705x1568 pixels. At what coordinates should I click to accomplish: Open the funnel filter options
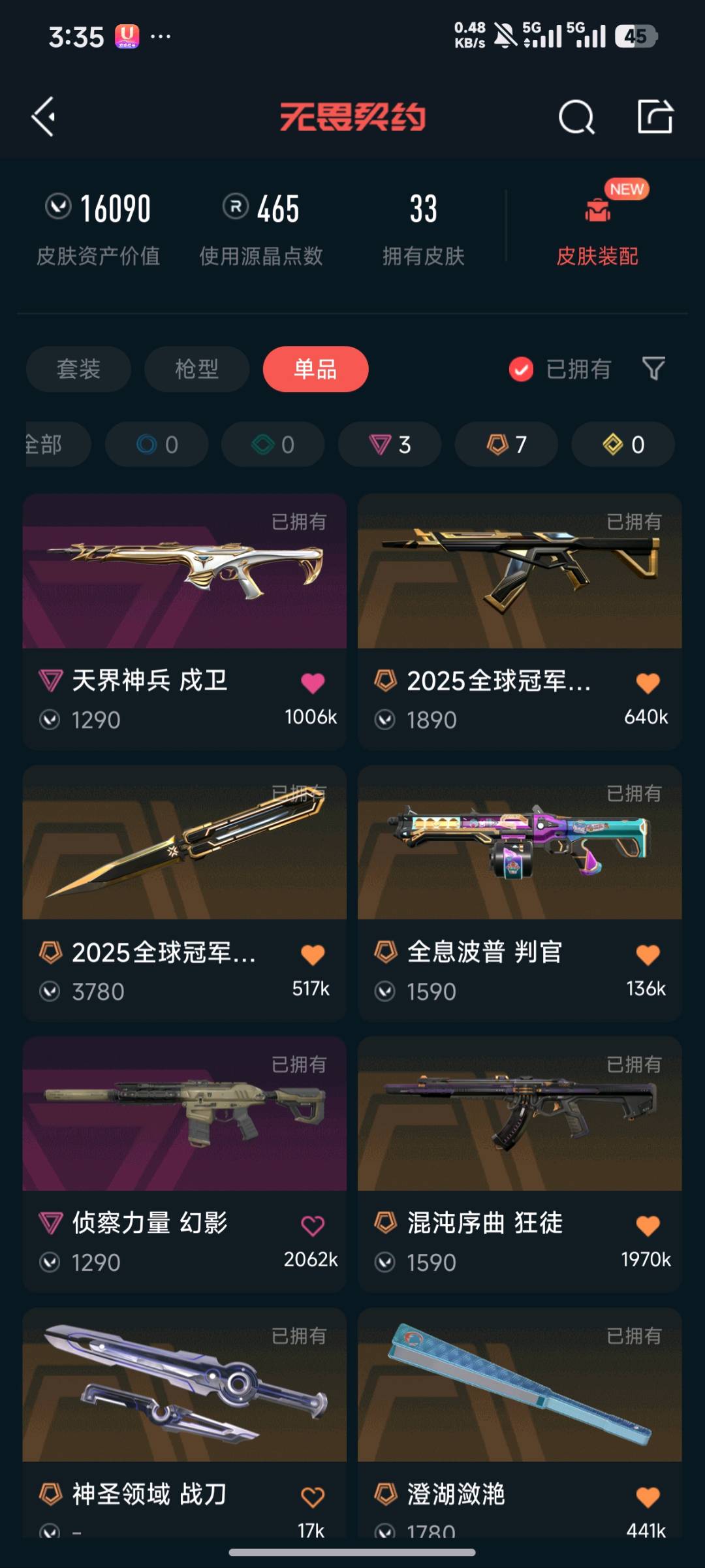pyautogui.click(x=653, y=369)
